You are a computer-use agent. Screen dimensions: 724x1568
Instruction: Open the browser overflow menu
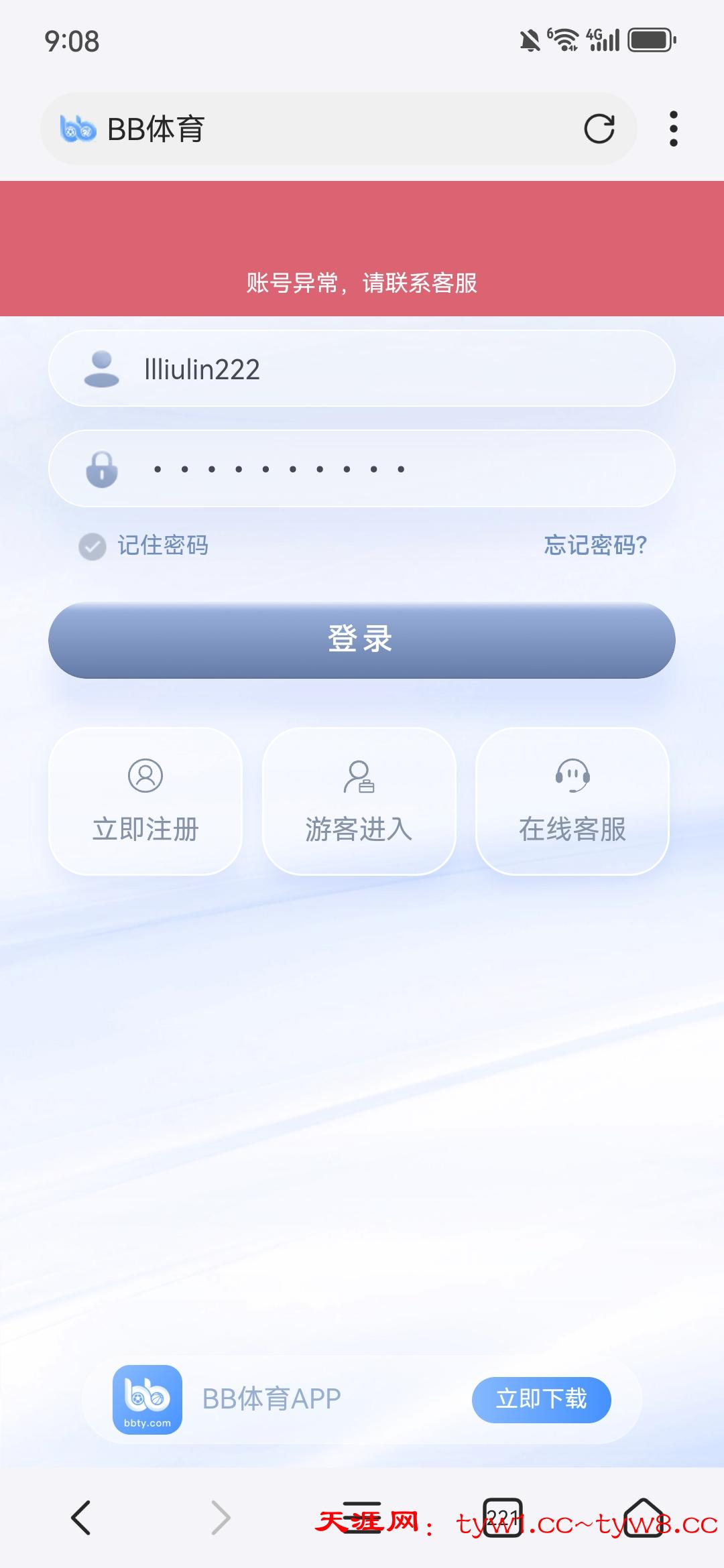(x=673, y=129)
